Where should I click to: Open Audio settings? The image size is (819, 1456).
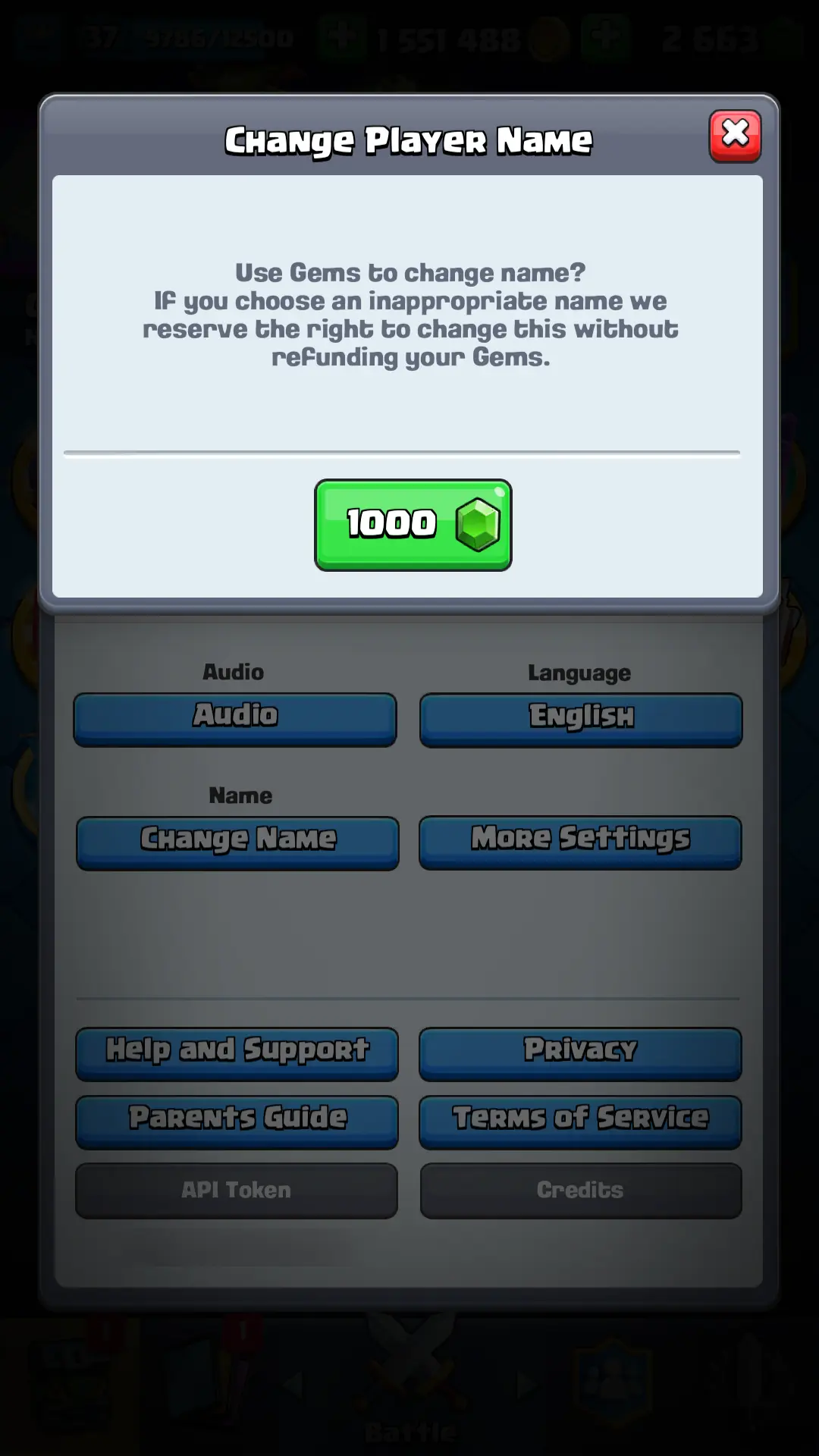[x=235, y=718]
